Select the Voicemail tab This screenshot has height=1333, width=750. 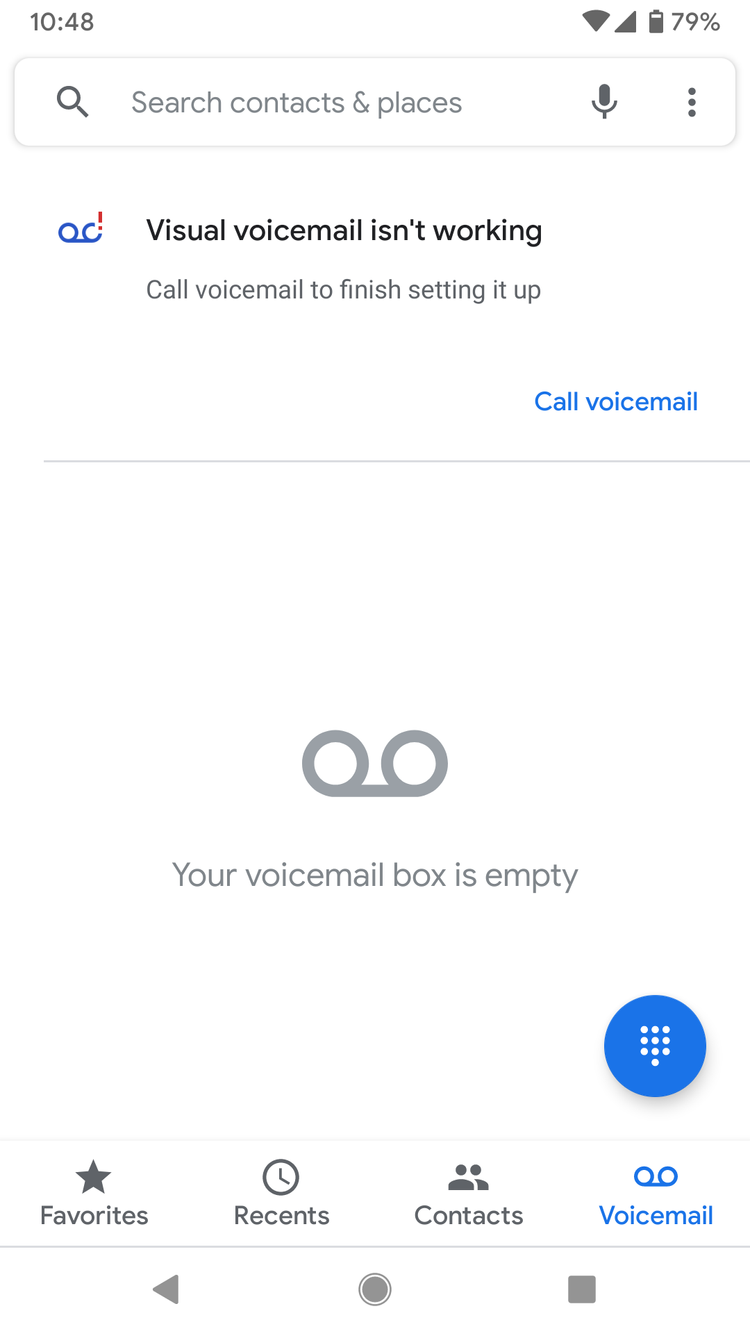click(x=656, y=1194)
